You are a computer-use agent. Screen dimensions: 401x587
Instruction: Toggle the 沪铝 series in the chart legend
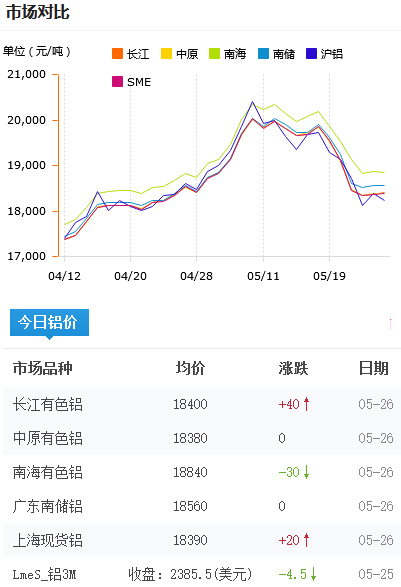pos(324,54)
